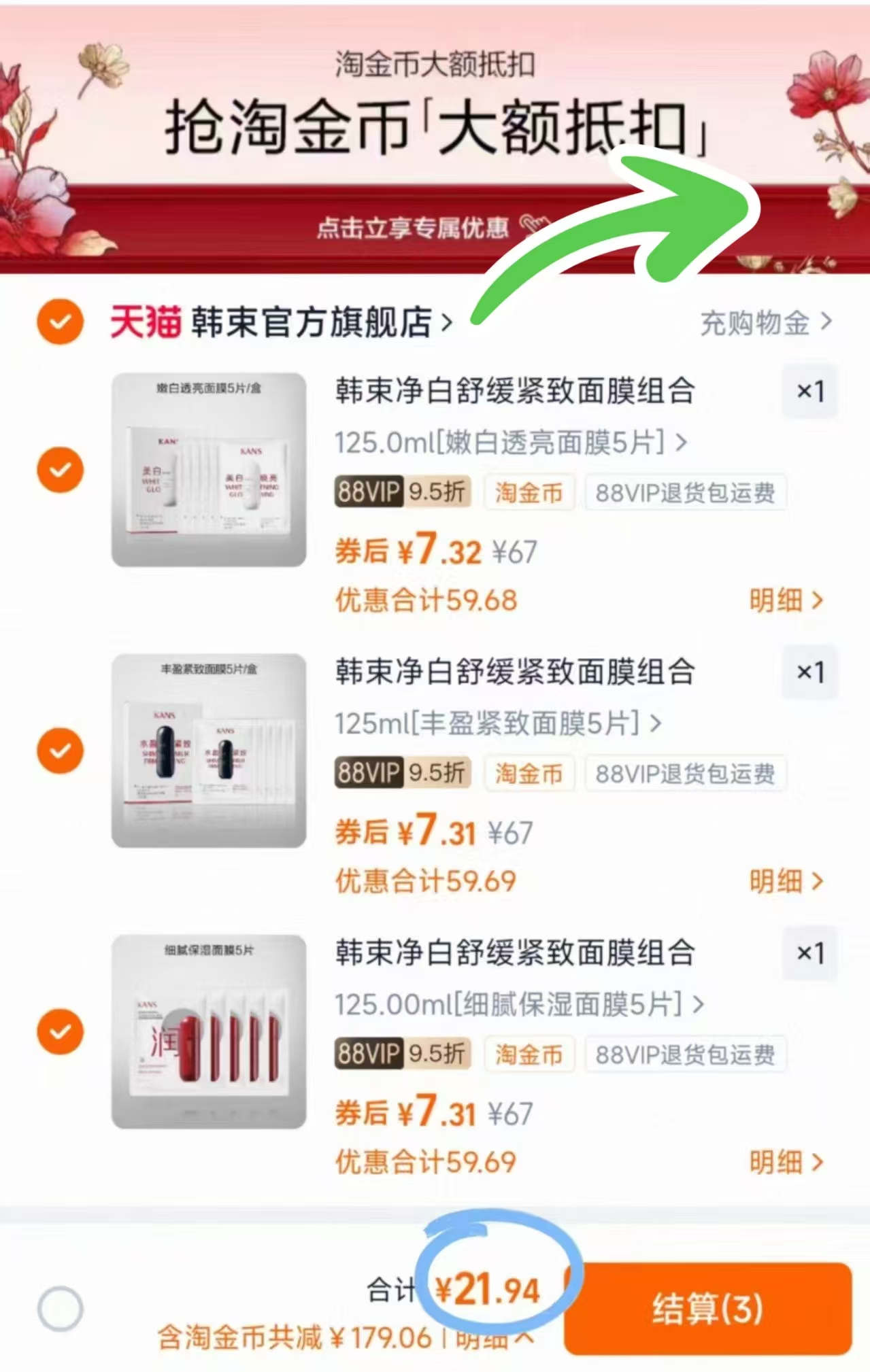The height and width of the screenshot is (1372, 870).
Task: Tap the 淘金币 tag on third item
Action: [530, 1054]
